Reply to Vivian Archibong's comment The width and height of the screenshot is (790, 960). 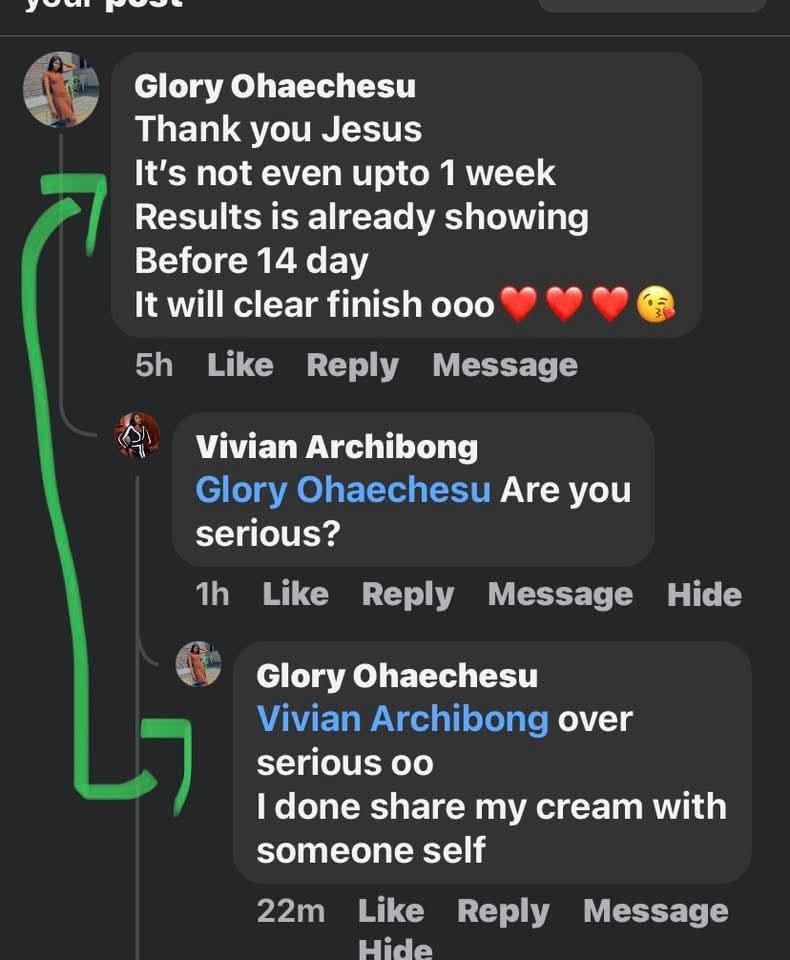407,595
